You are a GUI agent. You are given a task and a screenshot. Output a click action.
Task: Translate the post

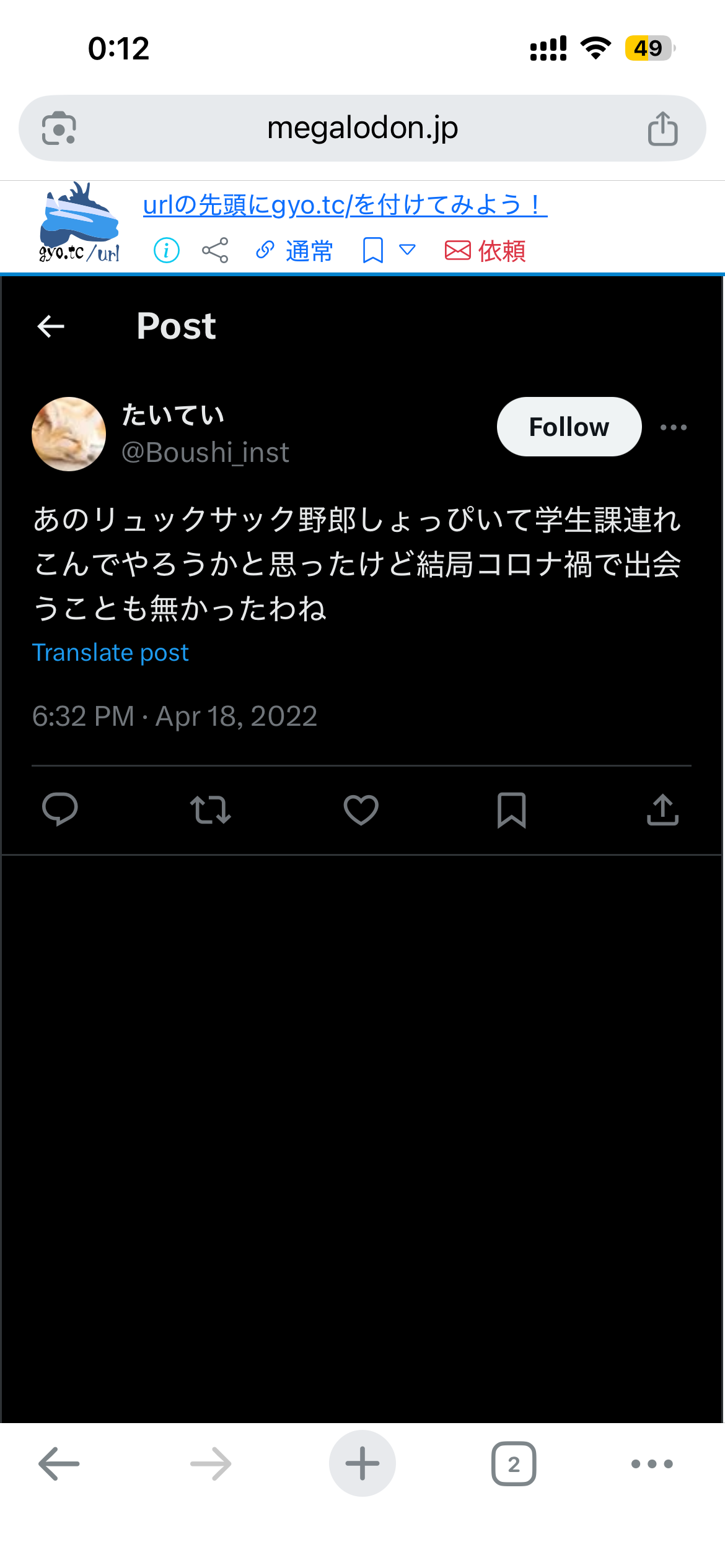pos(110,653)
